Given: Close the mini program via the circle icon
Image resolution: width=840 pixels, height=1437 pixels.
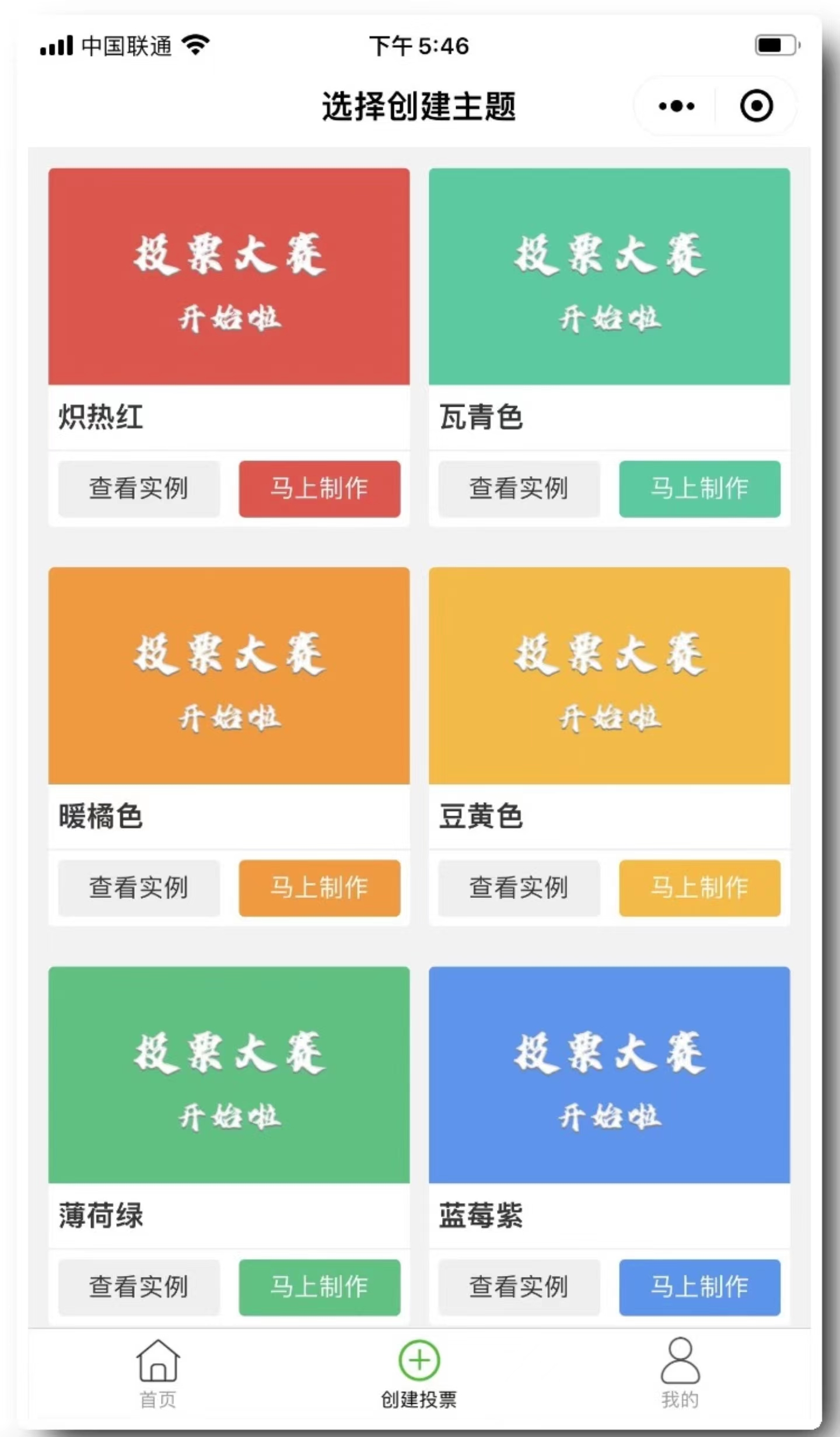Looking at the screenshot, I should point(756,106).
